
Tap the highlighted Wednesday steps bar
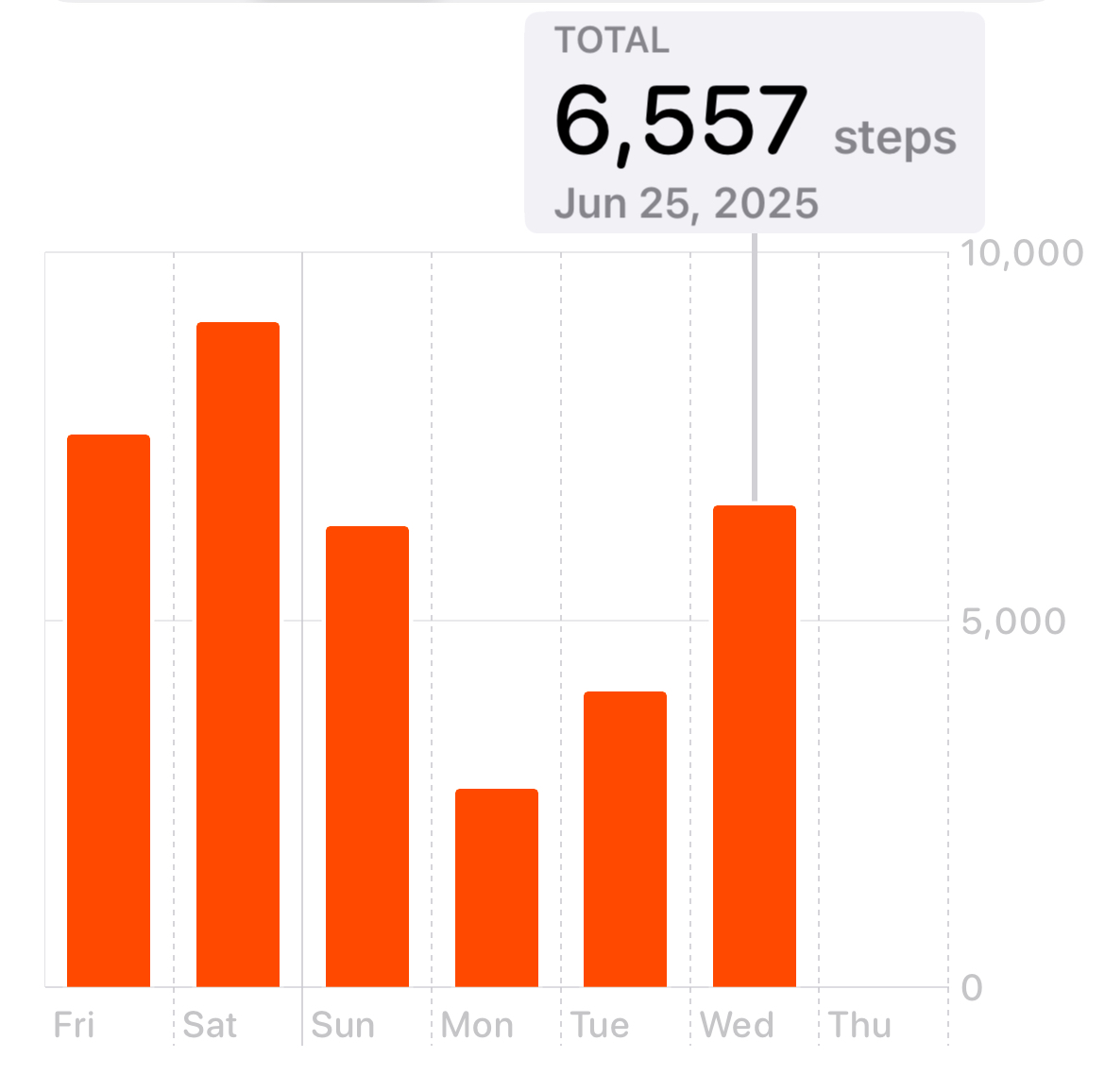(x=755, y=746)
